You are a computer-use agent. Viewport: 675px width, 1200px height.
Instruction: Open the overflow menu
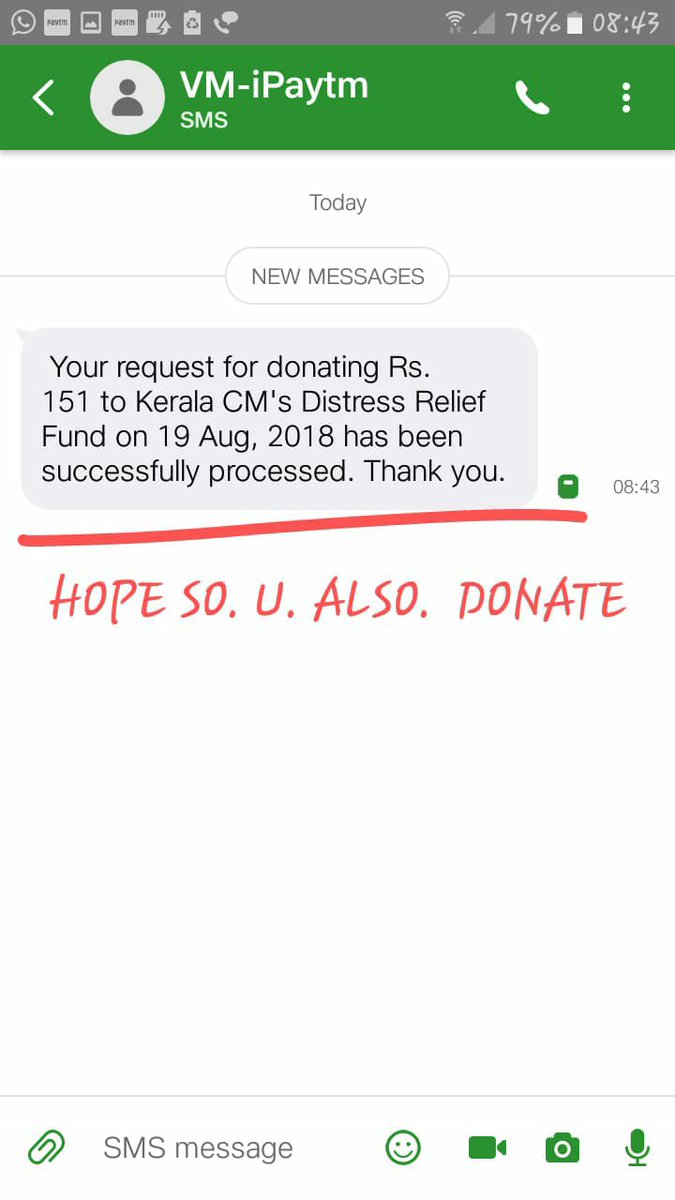626,98
